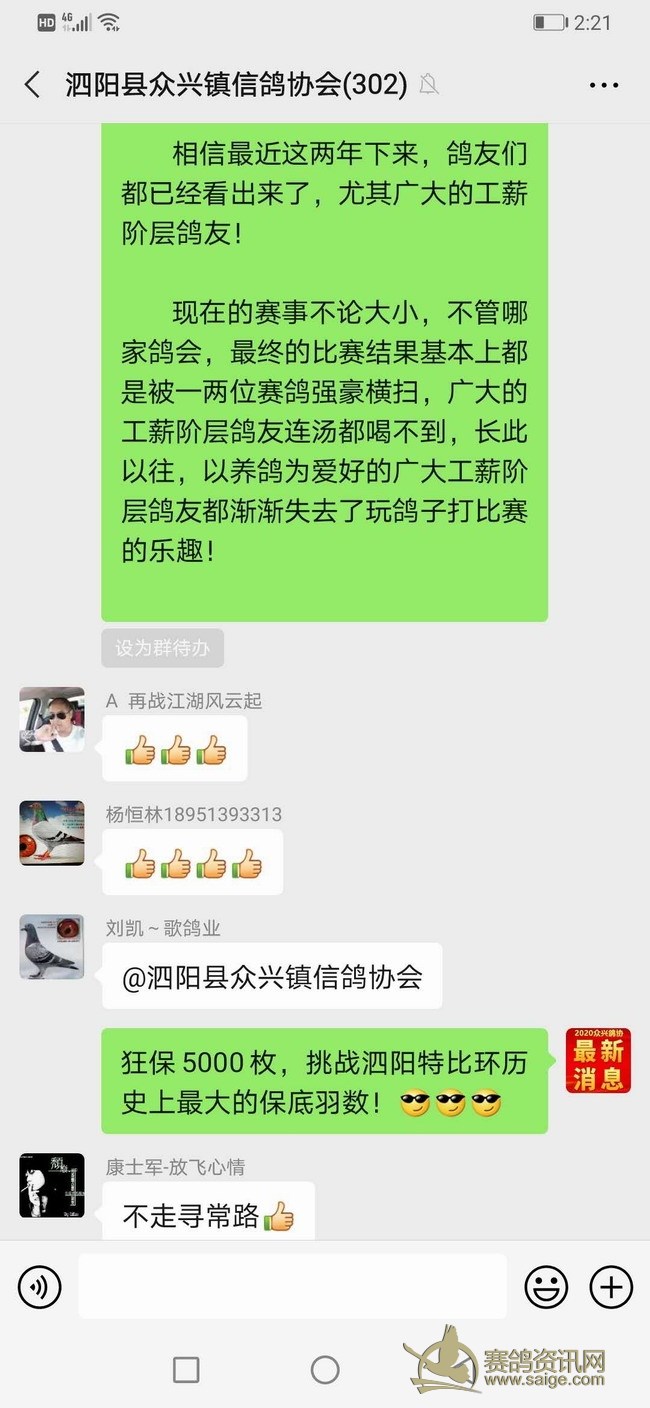View 杨恒林18951393313's profile avatar

[52, 832]
